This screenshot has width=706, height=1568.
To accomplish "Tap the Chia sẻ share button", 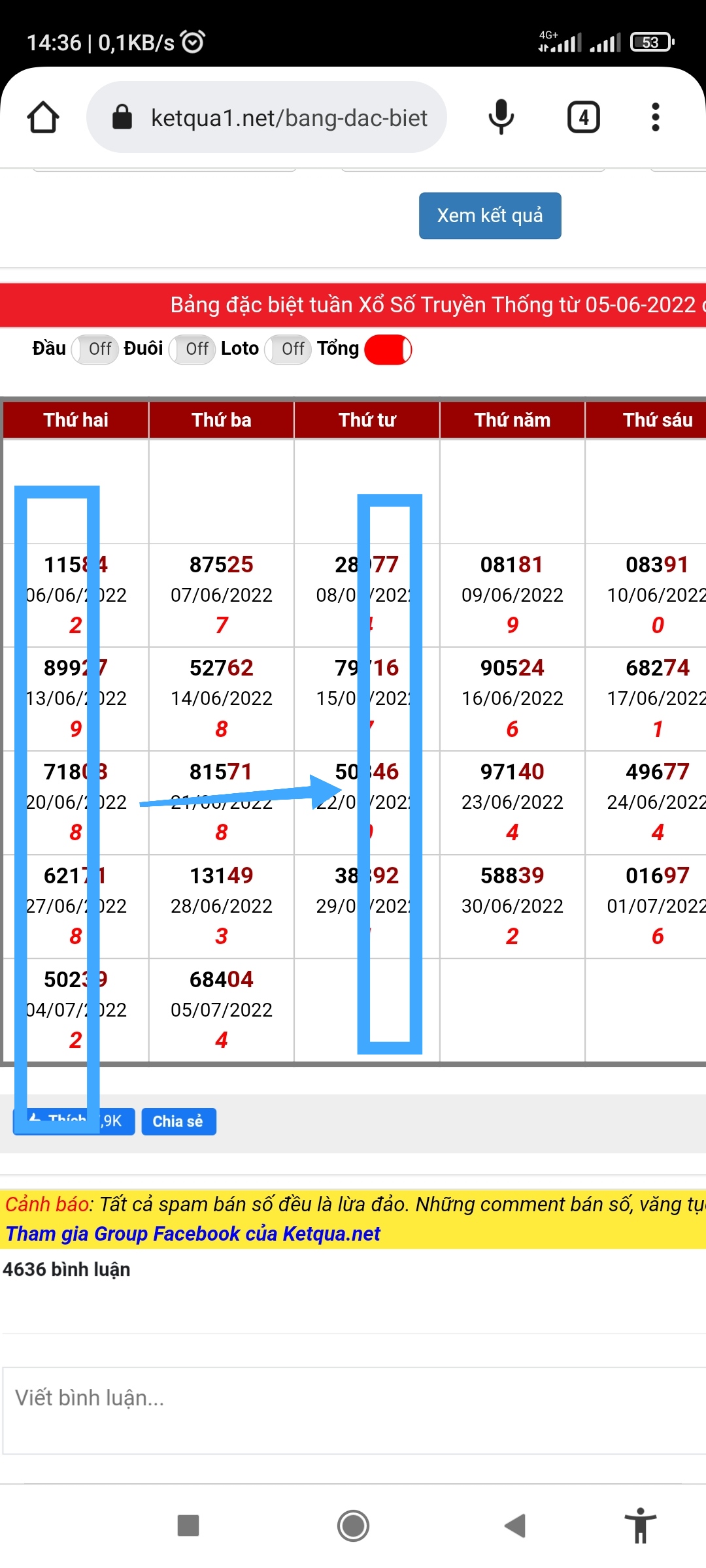I will (178, 1121).
